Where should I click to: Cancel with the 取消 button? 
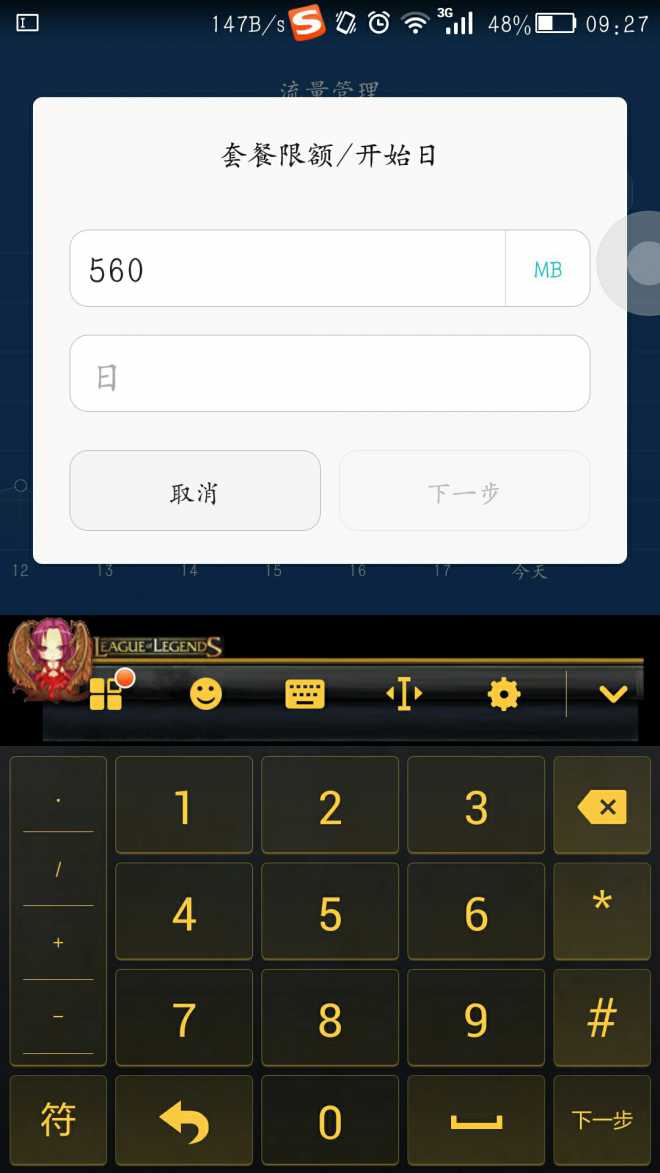pyautogui.click(x=195, y=491)
